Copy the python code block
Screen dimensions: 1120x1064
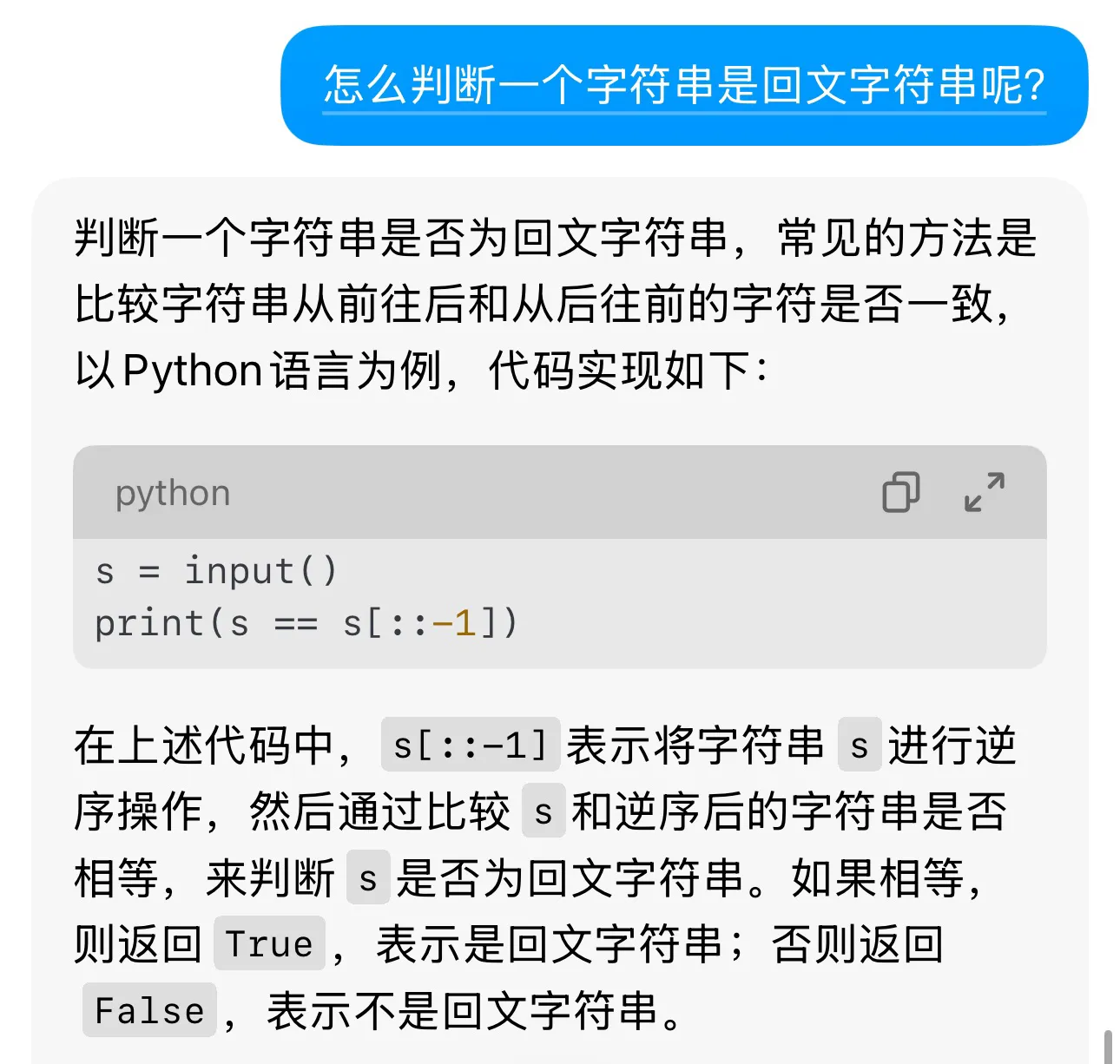[x=900, y=492]
